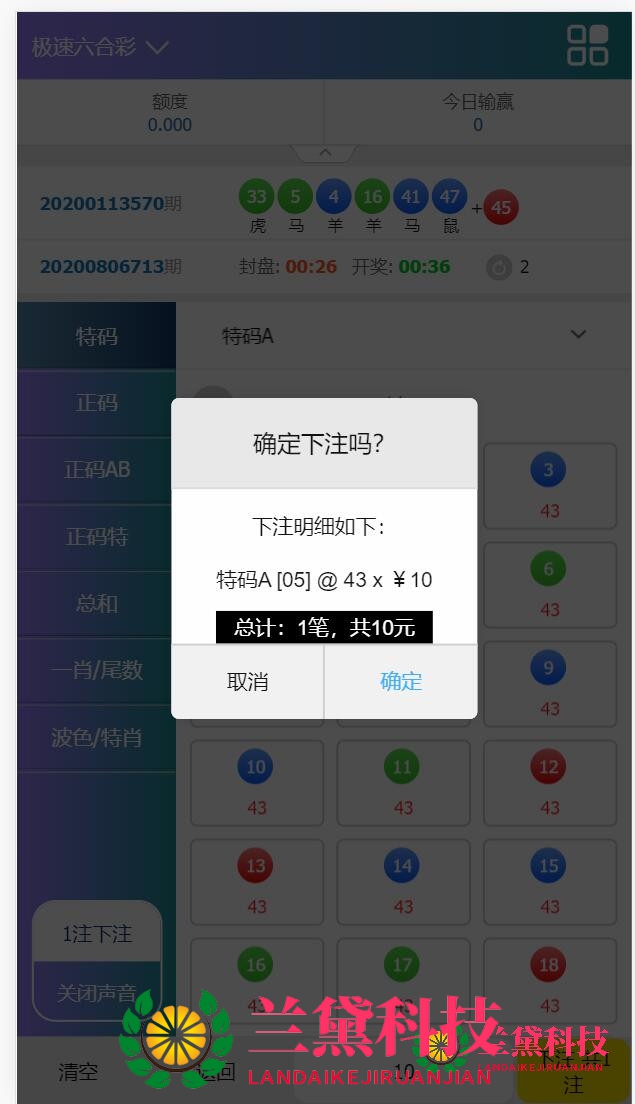Switch to the 总和 tab

pos(97,604)
